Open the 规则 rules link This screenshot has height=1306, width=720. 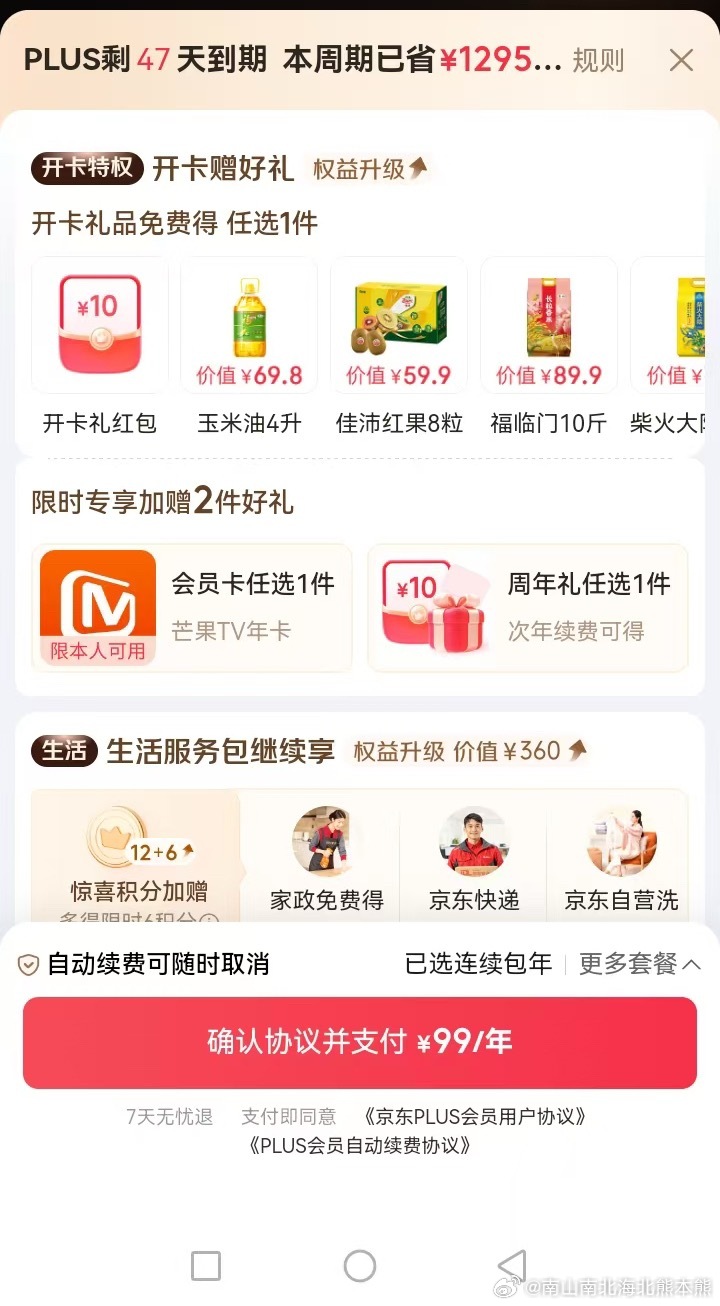pyautogui.click(x=598, y=60)
